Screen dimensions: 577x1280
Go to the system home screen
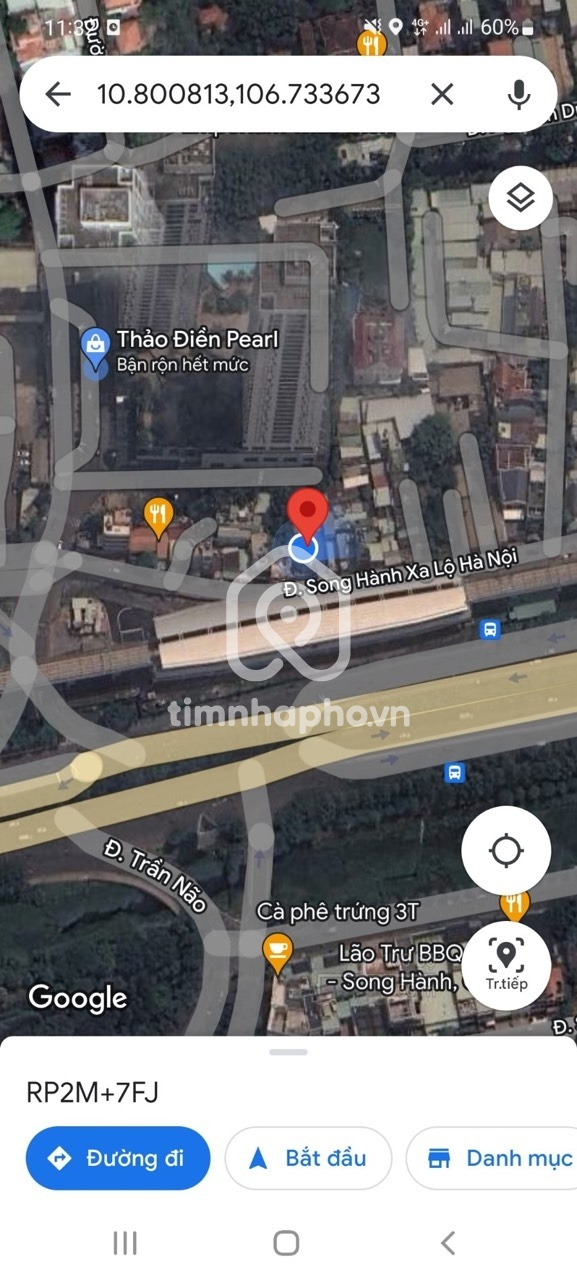click(287, 1243)
